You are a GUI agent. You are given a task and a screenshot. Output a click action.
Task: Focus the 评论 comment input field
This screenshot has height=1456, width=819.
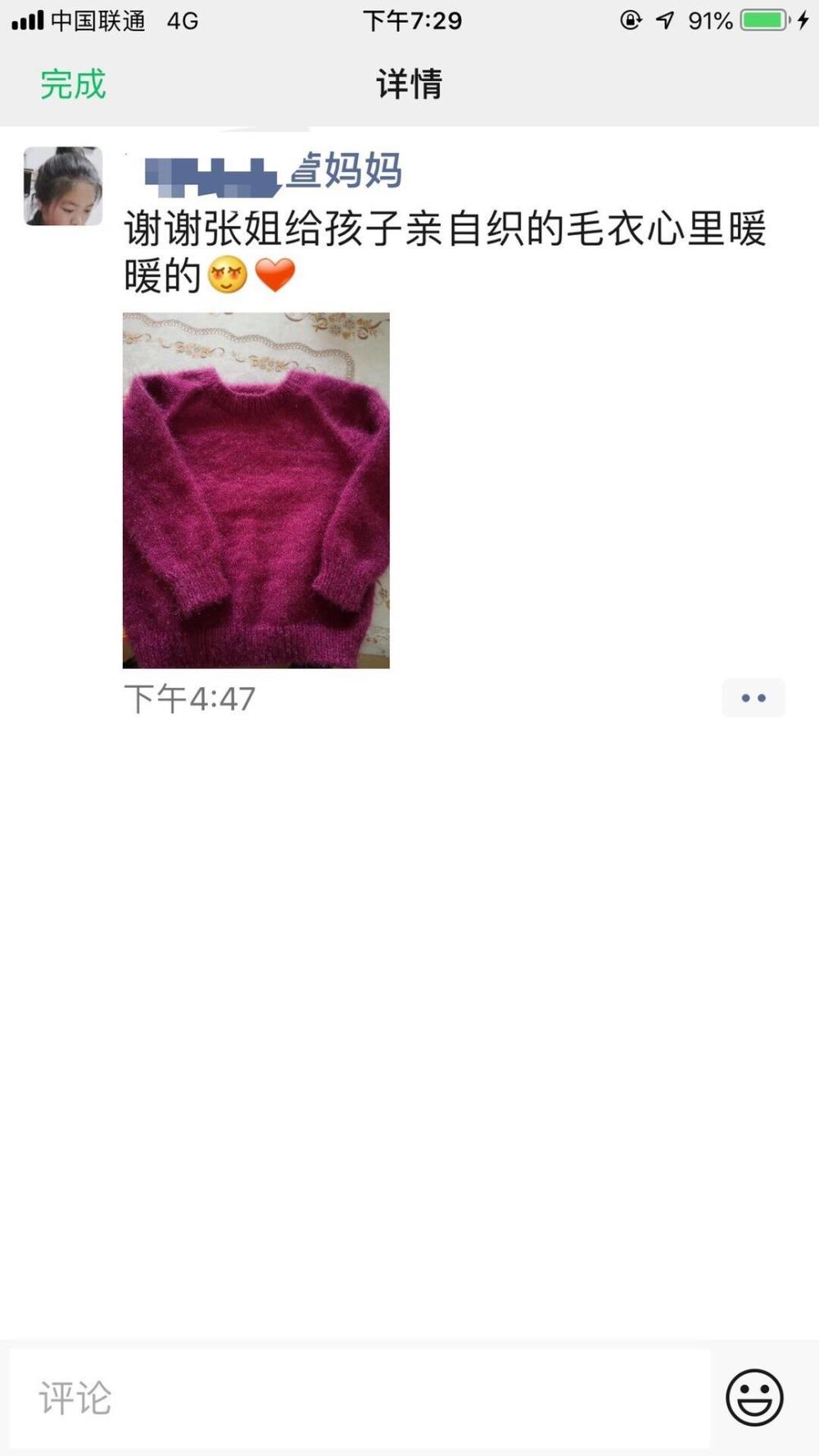(x=360, y=1399)
